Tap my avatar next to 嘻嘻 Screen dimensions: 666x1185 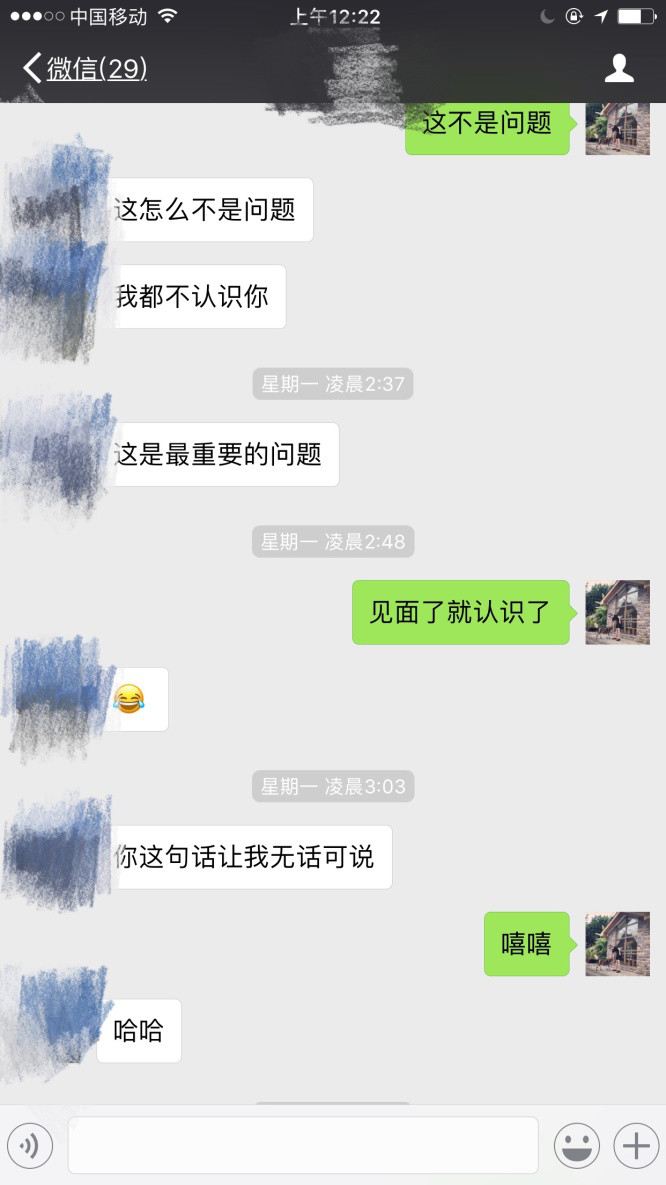(618, 944)
